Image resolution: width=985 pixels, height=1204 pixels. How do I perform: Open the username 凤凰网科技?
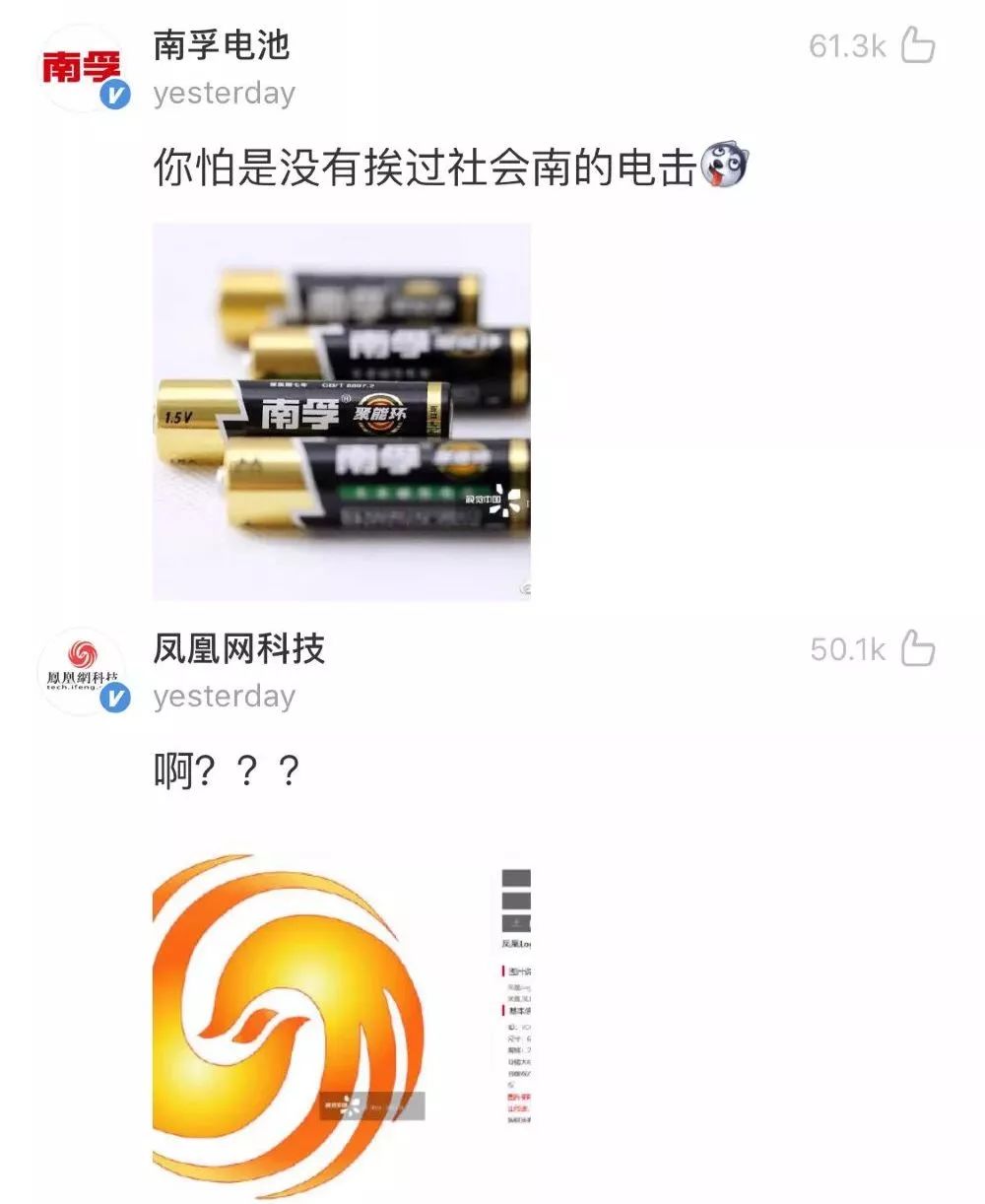point(239,649)
